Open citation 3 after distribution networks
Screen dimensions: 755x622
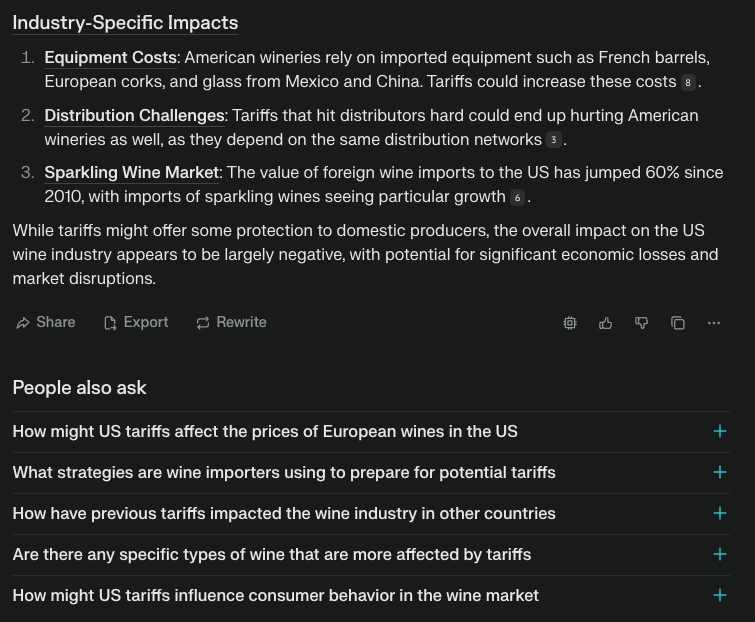pyautogui.click(x=554, y=140)
